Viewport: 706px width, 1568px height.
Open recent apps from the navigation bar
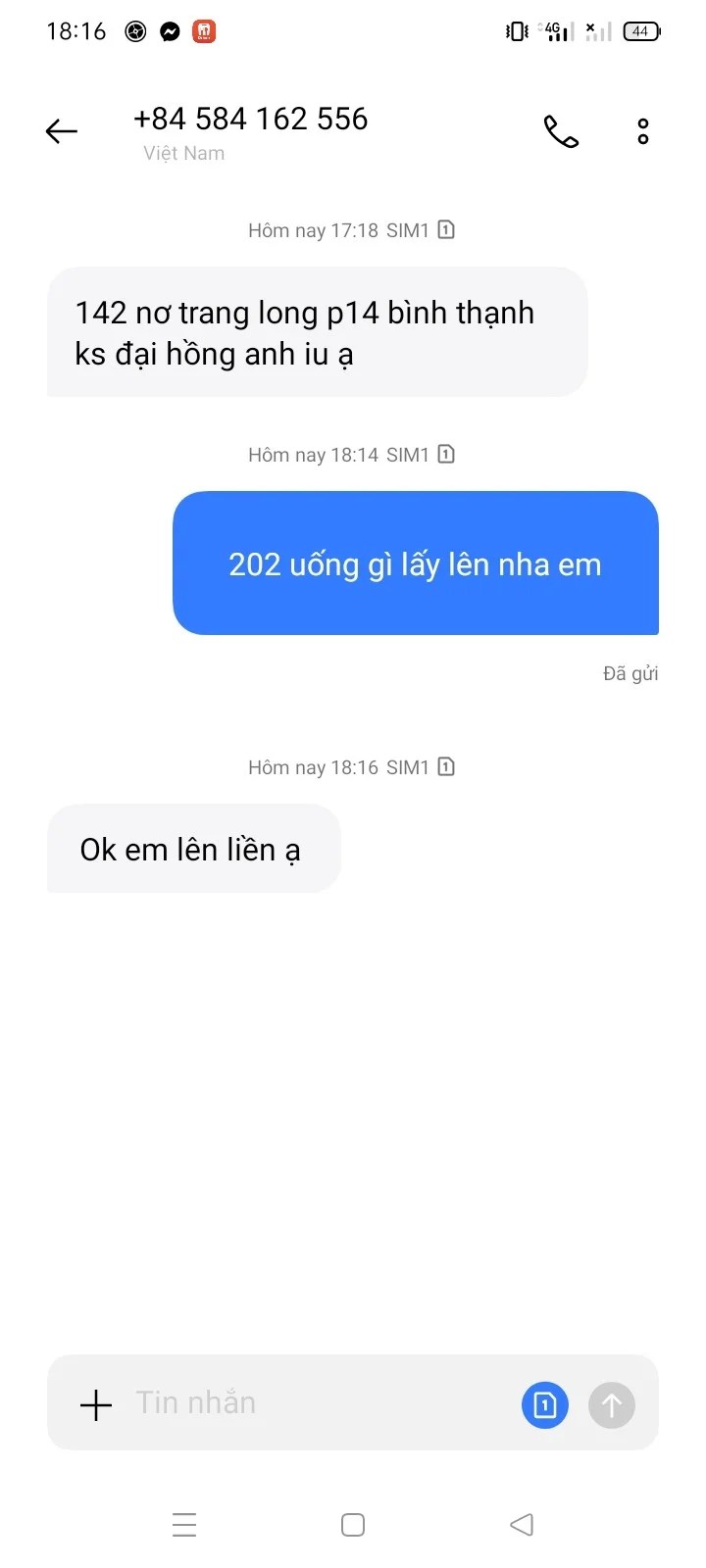click(184, 1525)
